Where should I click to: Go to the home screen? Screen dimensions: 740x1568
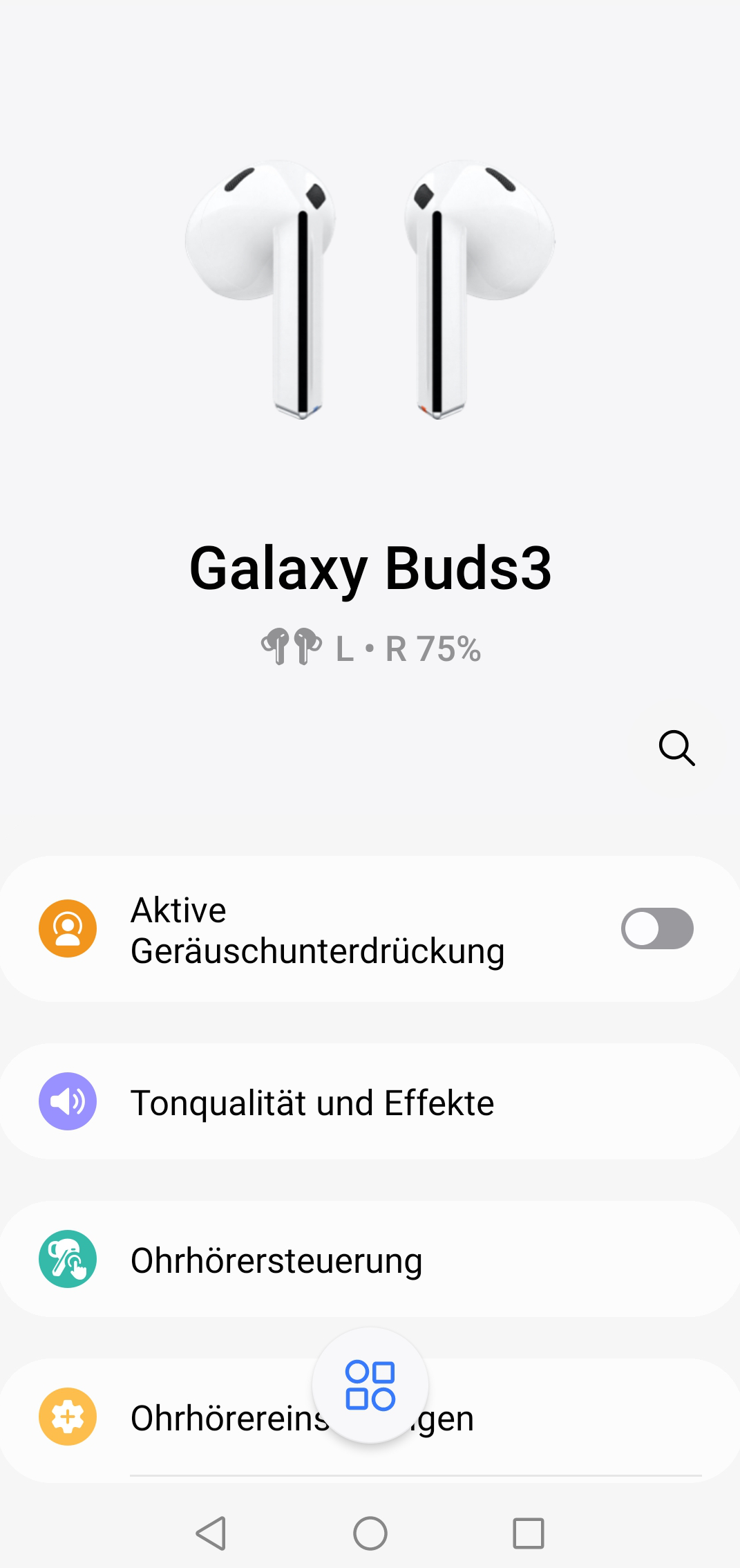click(x=370, y=1533)
